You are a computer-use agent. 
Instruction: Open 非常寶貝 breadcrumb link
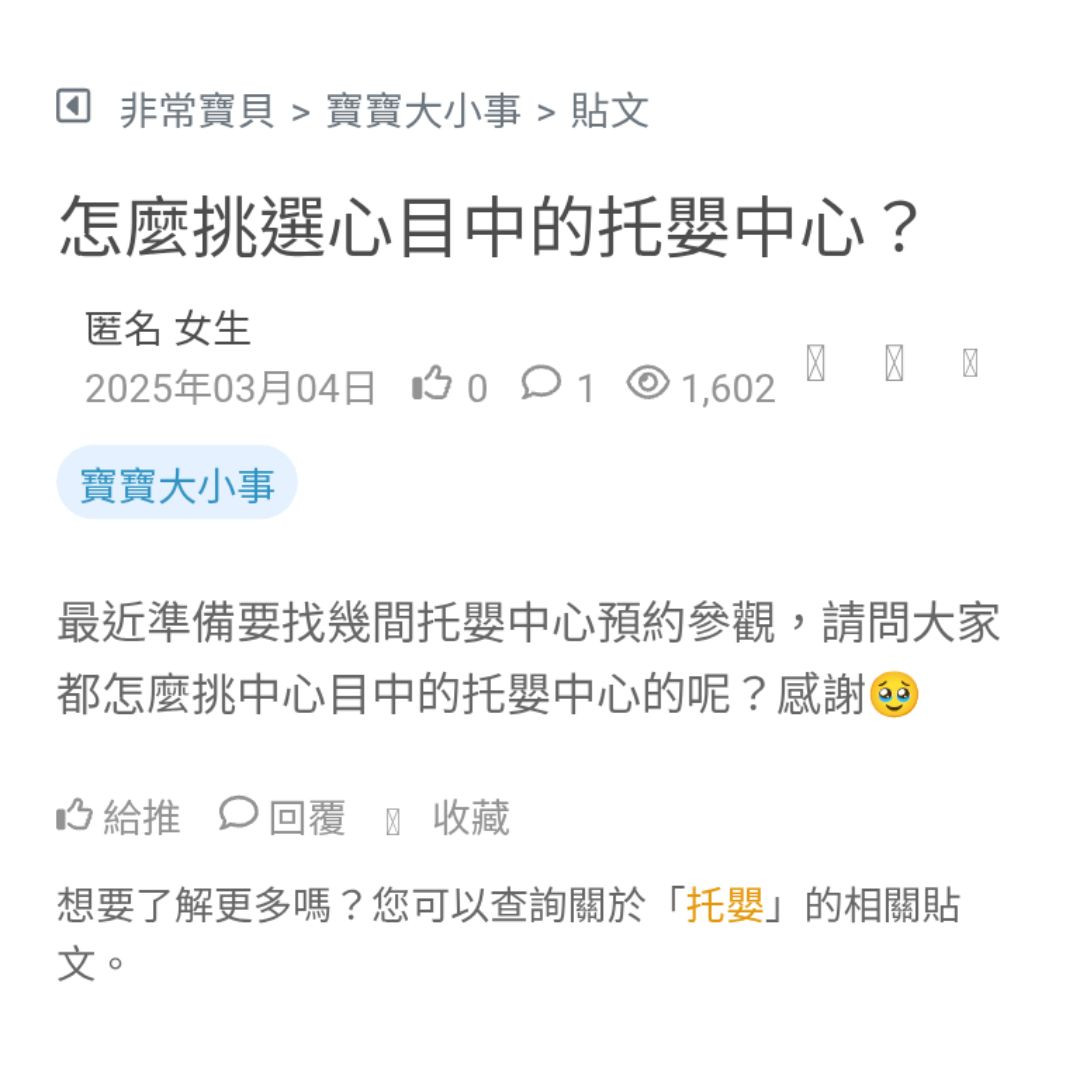(x=197, y=110)
